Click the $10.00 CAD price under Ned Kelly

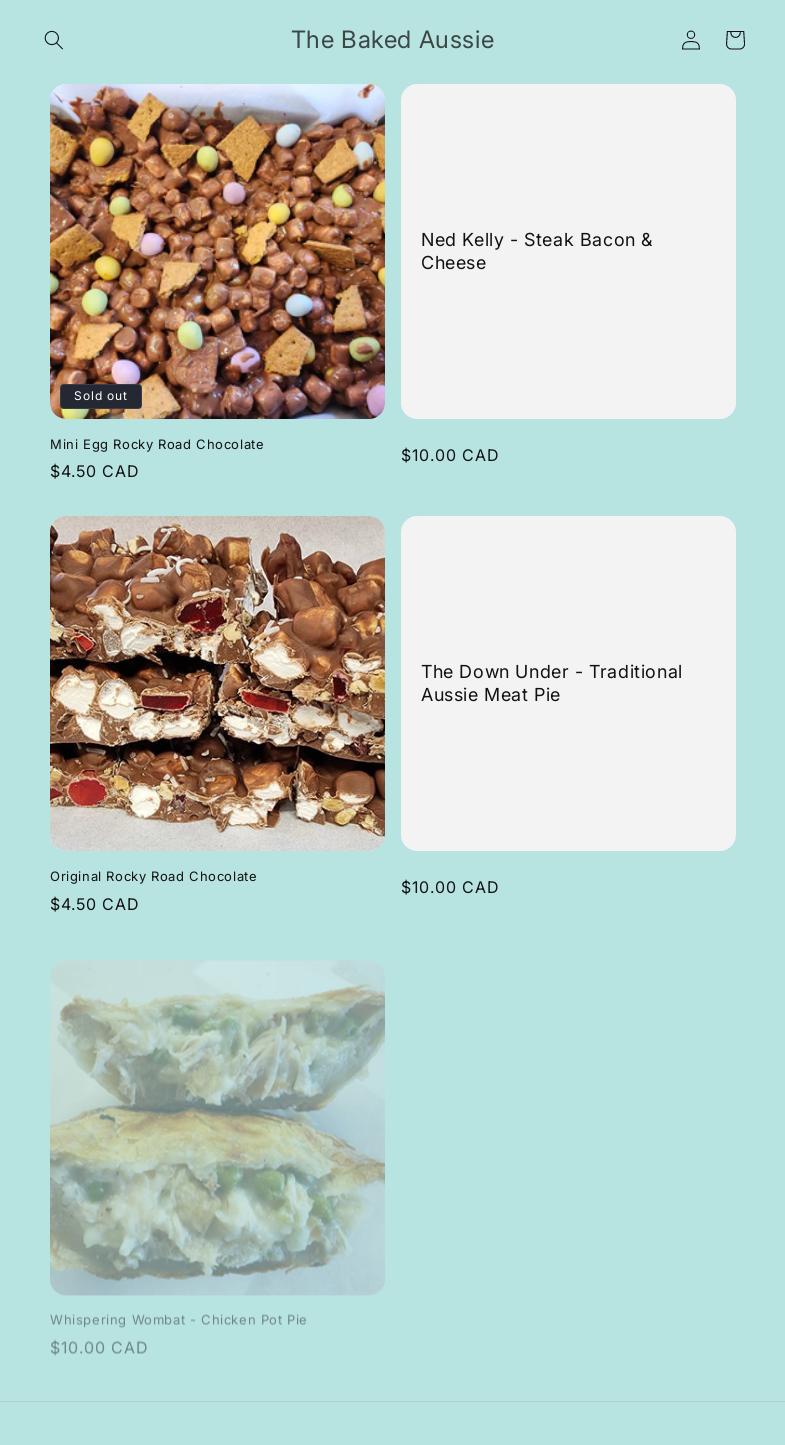[x=450, y=455]
